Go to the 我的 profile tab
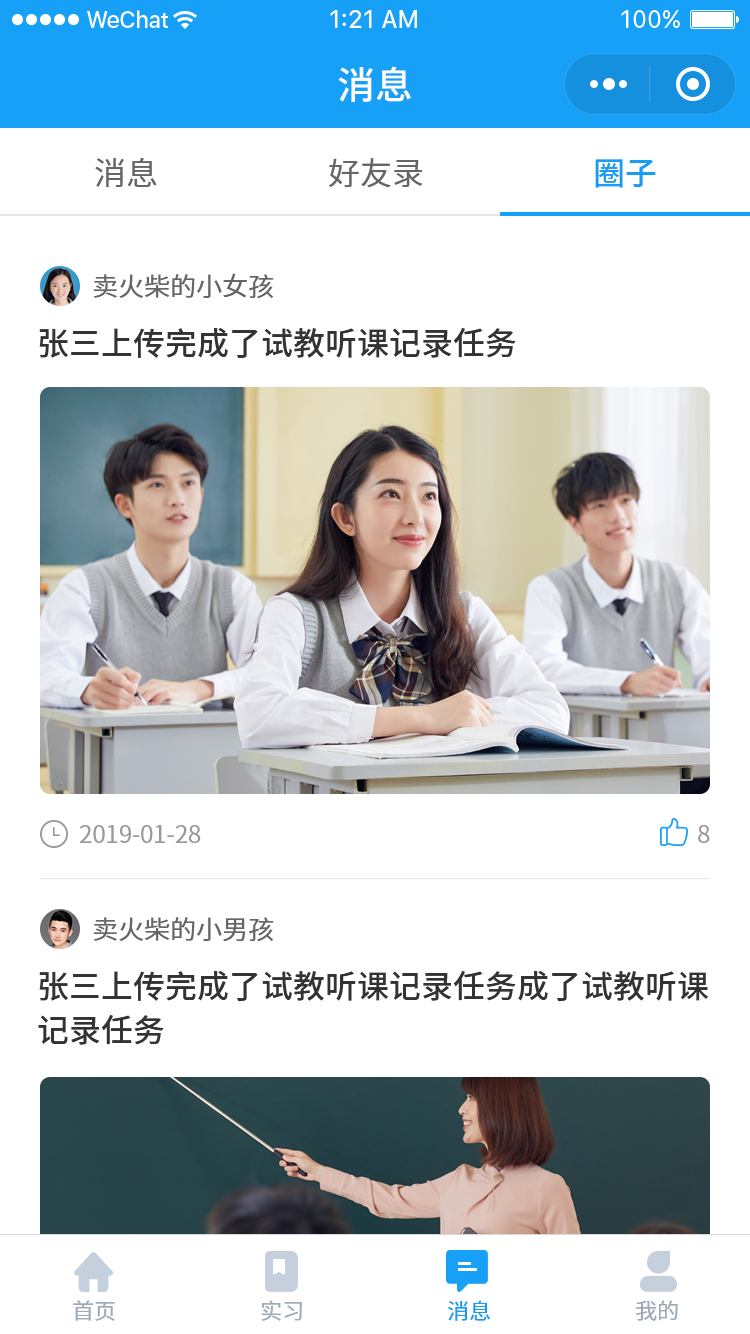The width and height of the screenshot is (750, 1334). 657,1286
